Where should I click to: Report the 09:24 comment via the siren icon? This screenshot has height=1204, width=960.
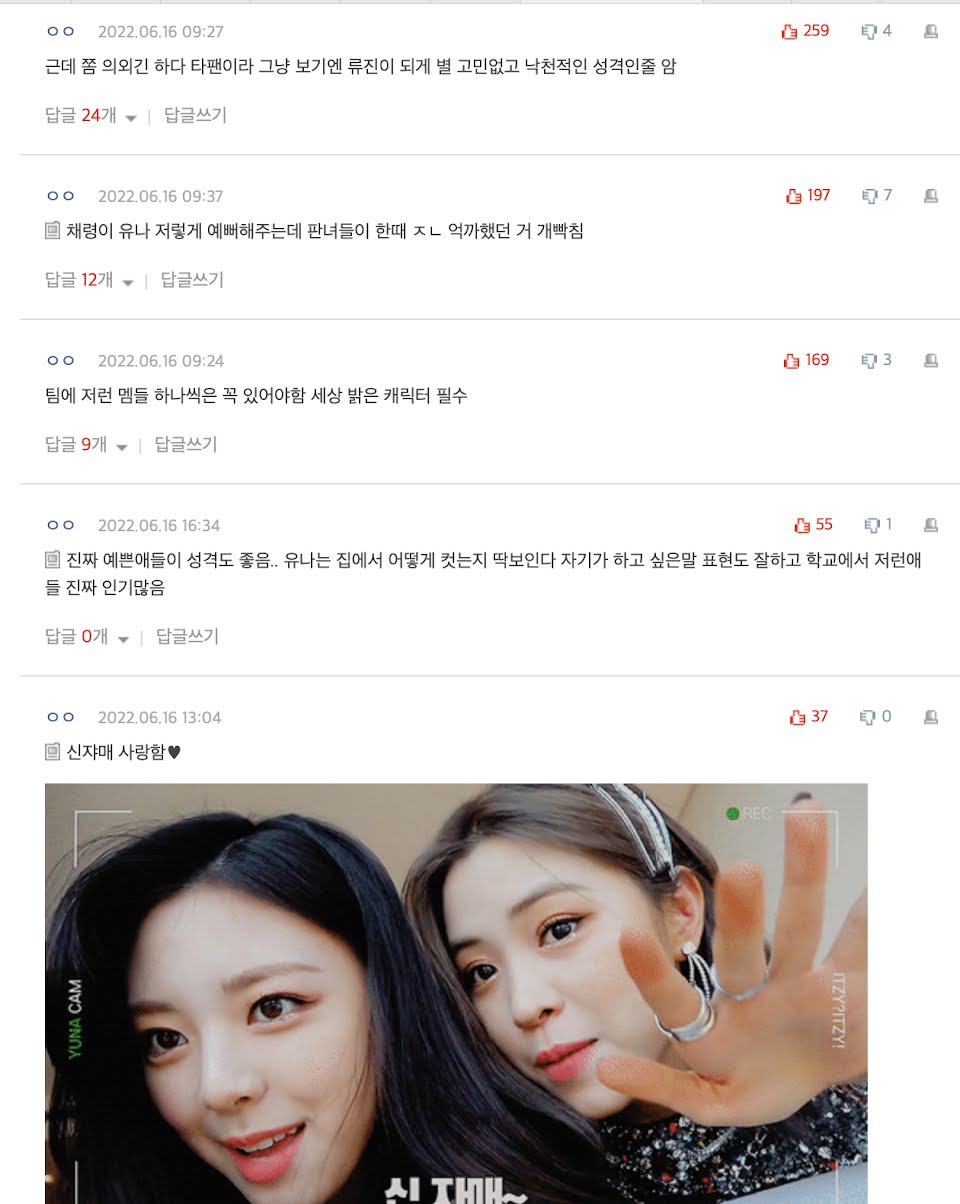[x=931, y=360]
